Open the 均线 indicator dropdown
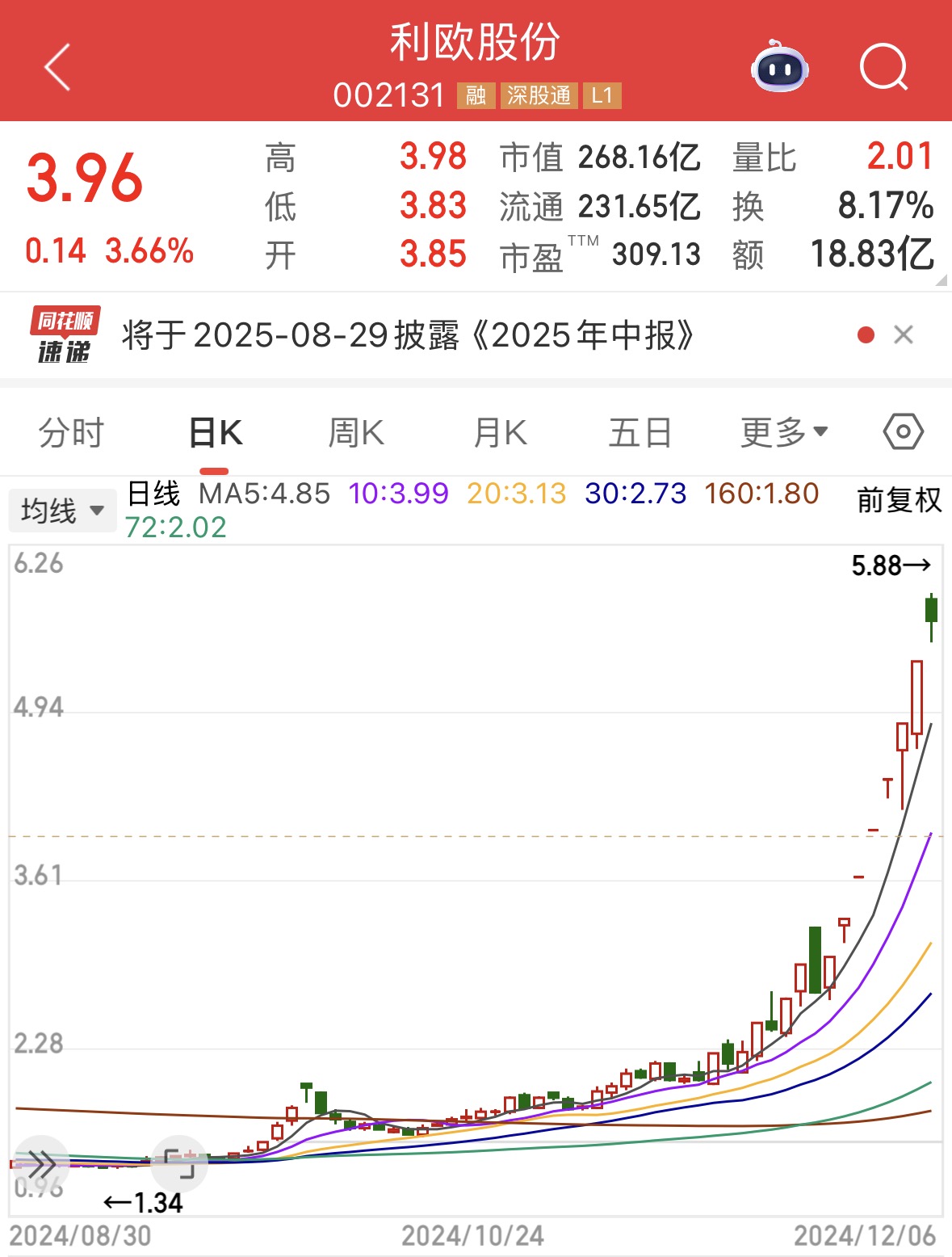 click(x=62, y=511)
